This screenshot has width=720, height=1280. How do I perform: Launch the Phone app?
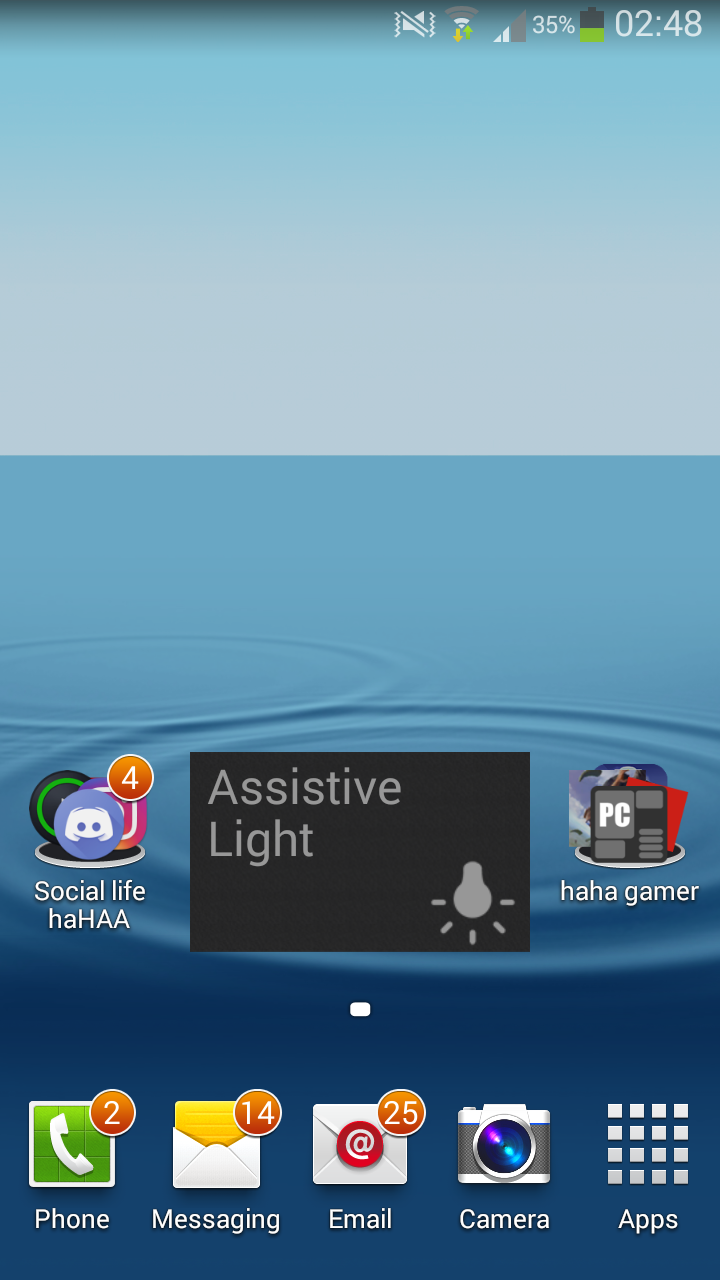coord(72,1145)
